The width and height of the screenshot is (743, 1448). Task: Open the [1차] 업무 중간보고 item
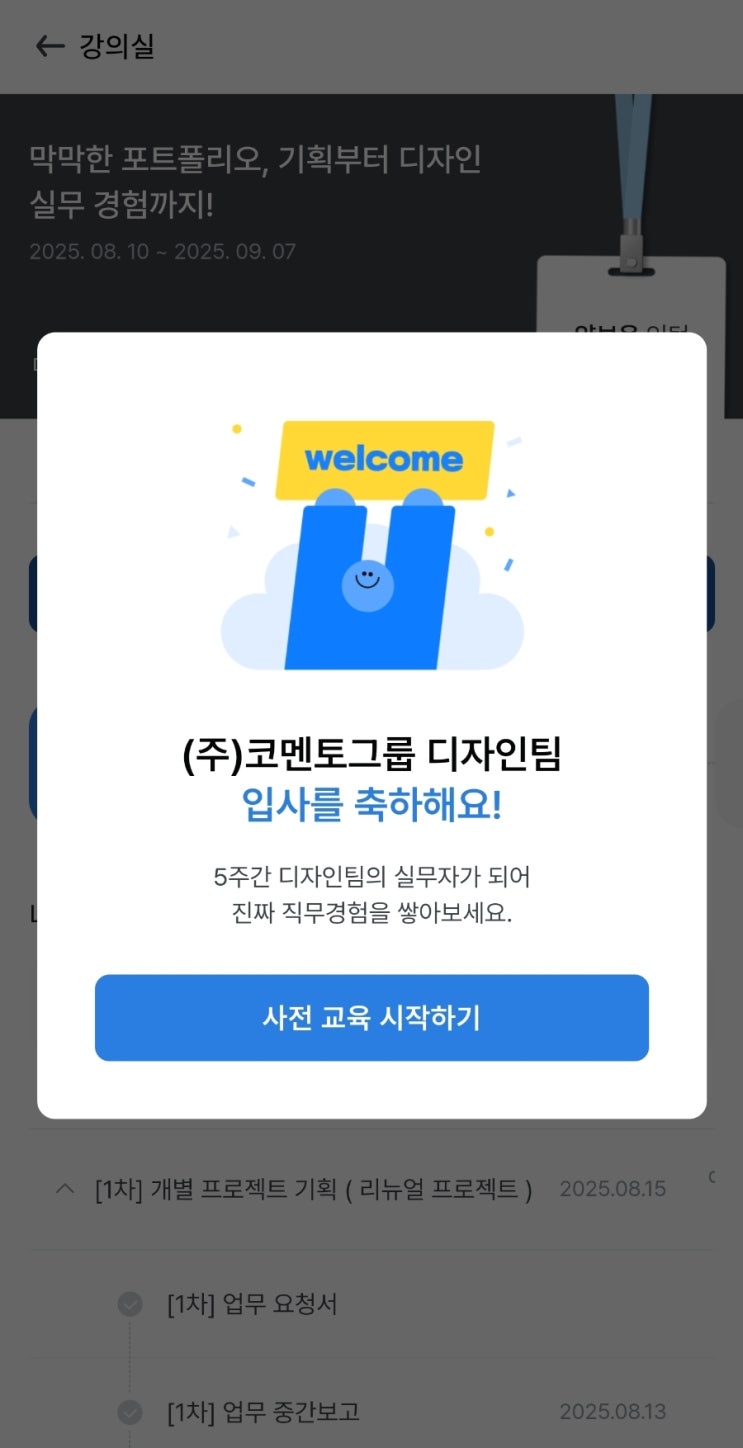[x=262, y=1412]
